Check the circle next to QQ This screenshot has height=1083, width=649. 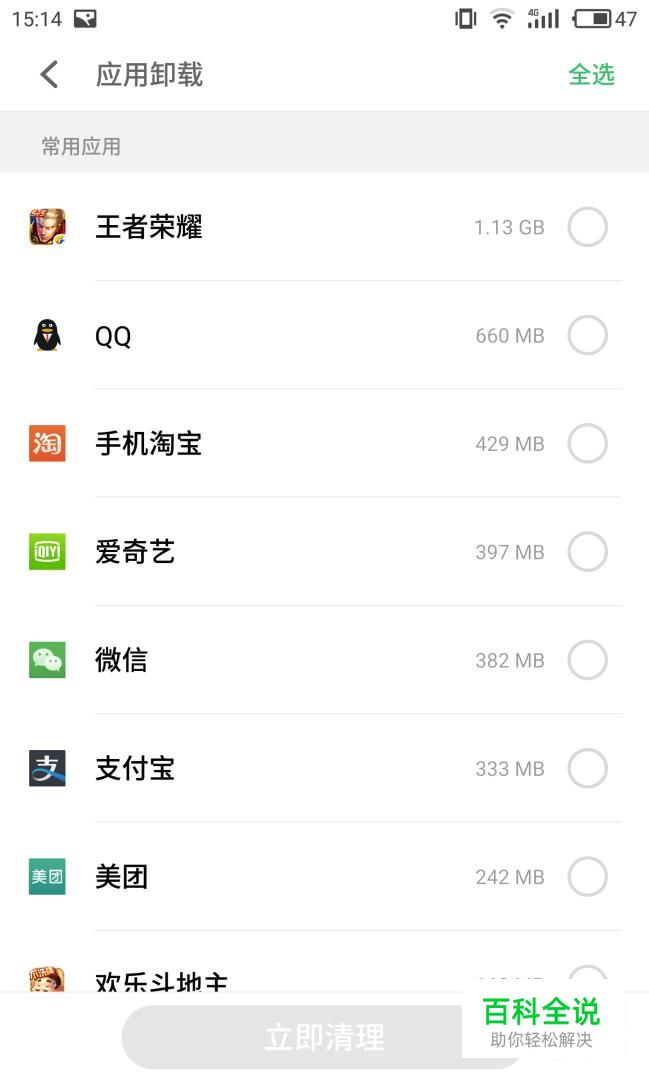pos(588,335)
